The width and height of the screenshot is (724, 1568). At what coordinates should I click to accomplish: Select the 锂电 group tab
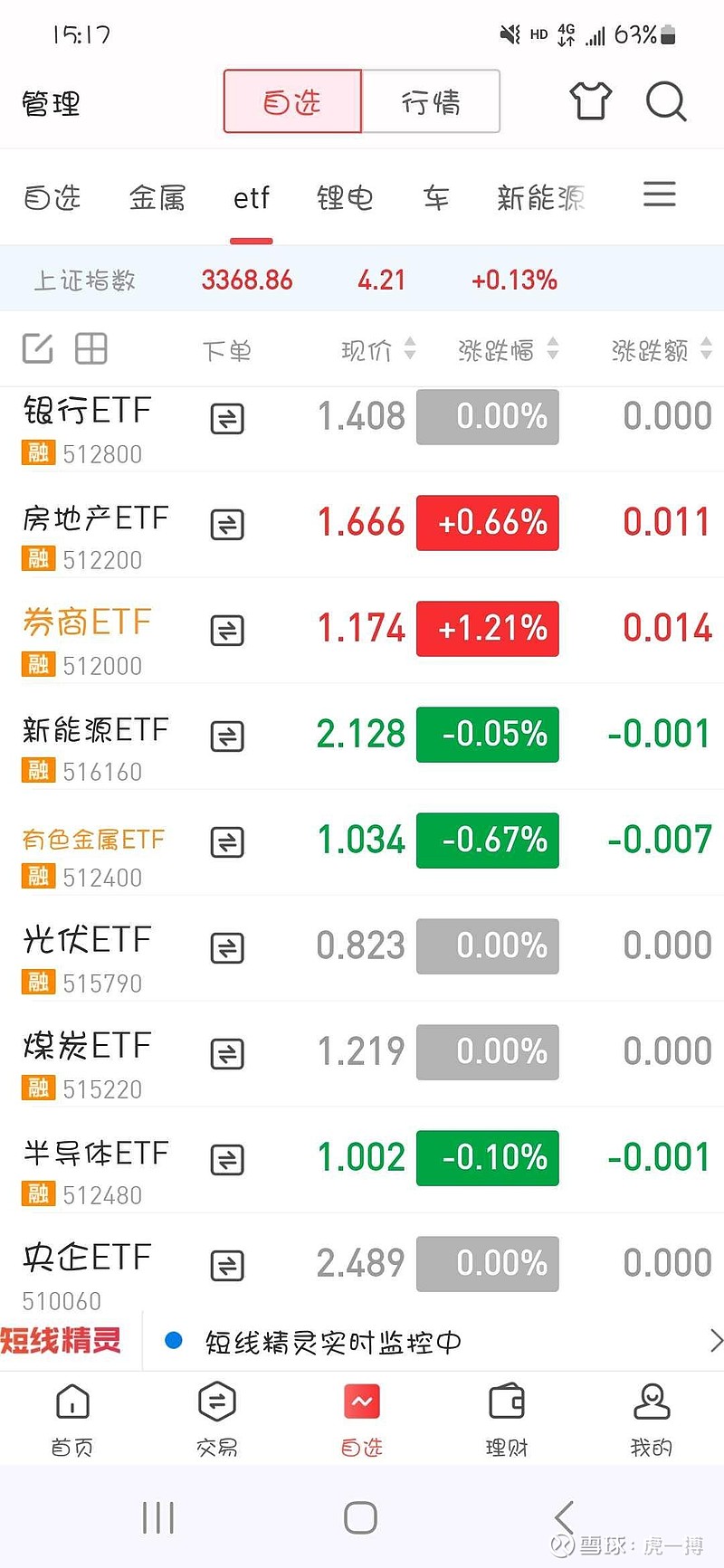pyautogui.click(x=345, y=197)
